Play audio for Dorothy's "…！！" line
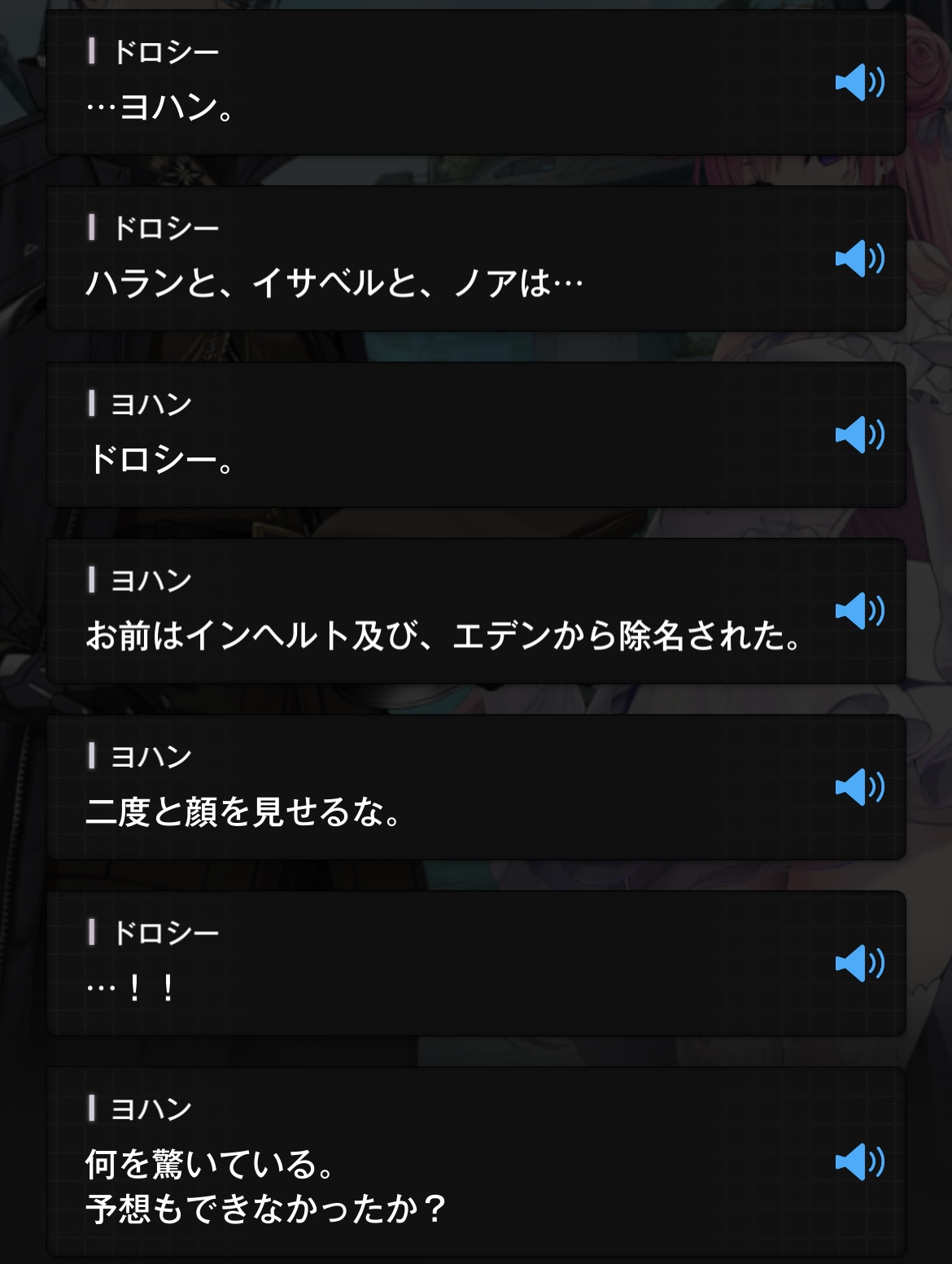The width and height of the screenshot is (952, 1264). click(858, 964)
